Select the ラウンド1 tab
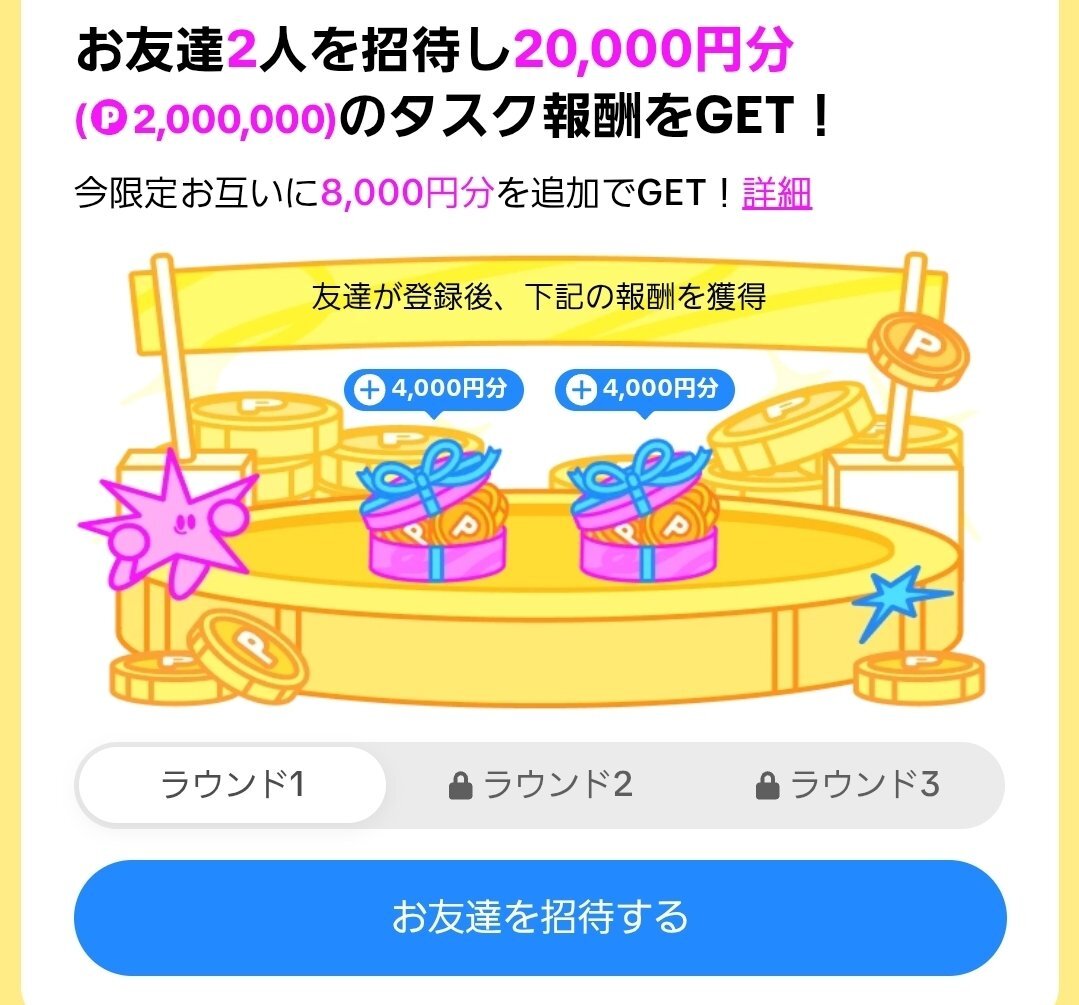Viewport: 1079px width, 1005px height. coord(232,785)
